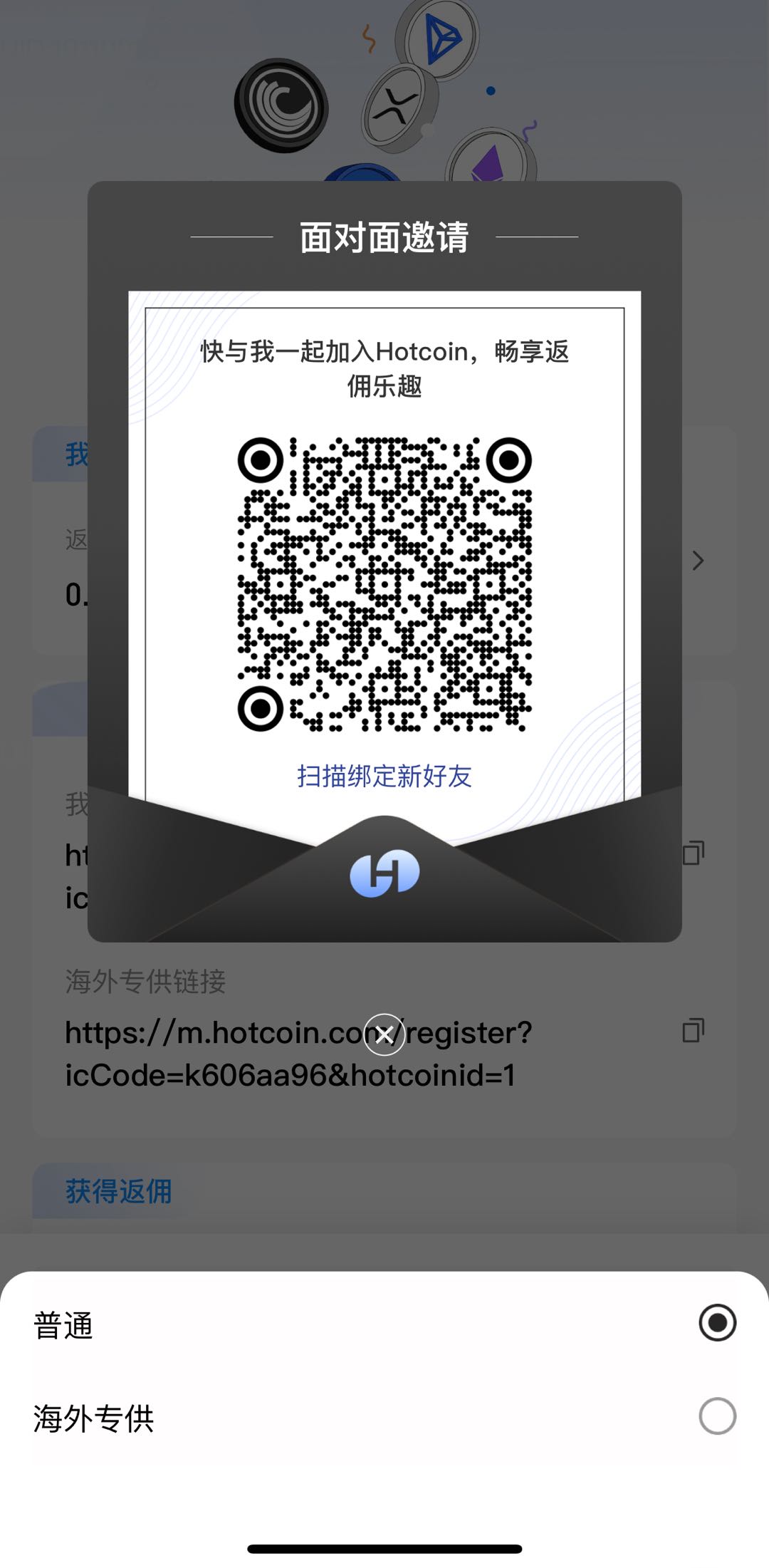Close the face-to-face invitation popup
The image size is (769, 1568).
click(x=384, y=1034)
